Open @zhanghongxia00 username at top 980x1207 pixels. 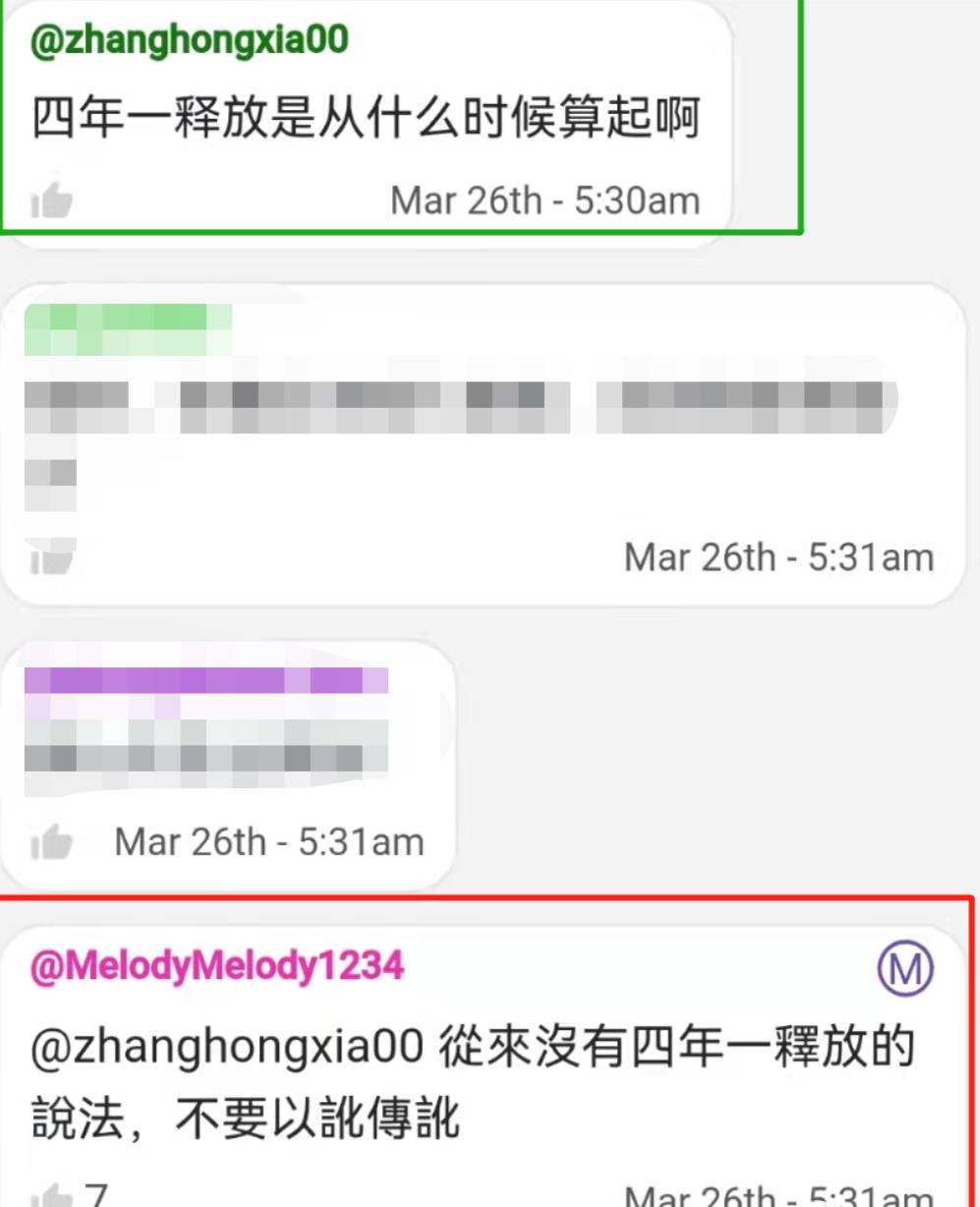[x=189, y=42]
